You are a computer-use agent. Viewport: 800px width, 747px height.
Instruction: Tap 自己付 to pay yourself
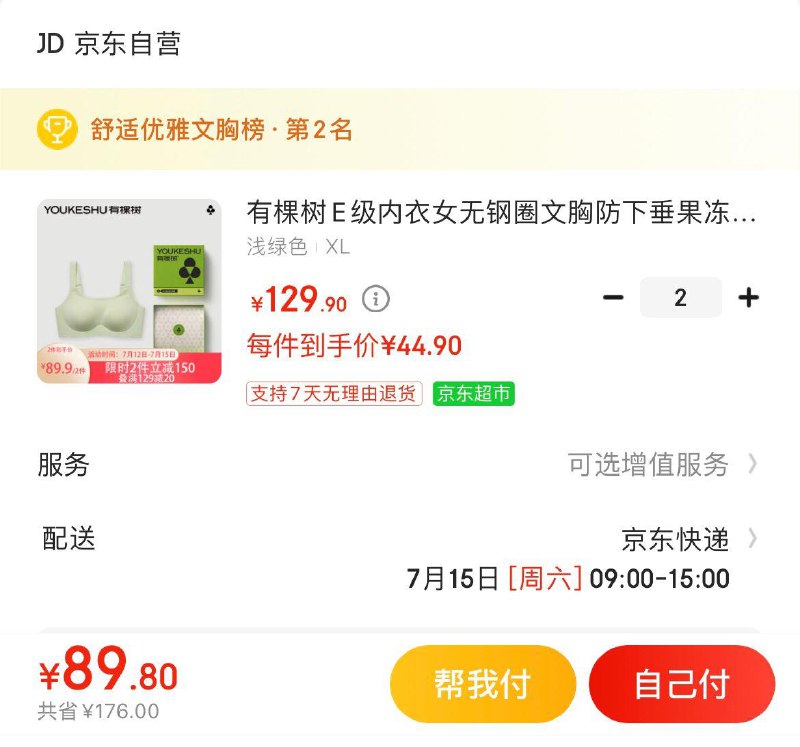[682, 684]
